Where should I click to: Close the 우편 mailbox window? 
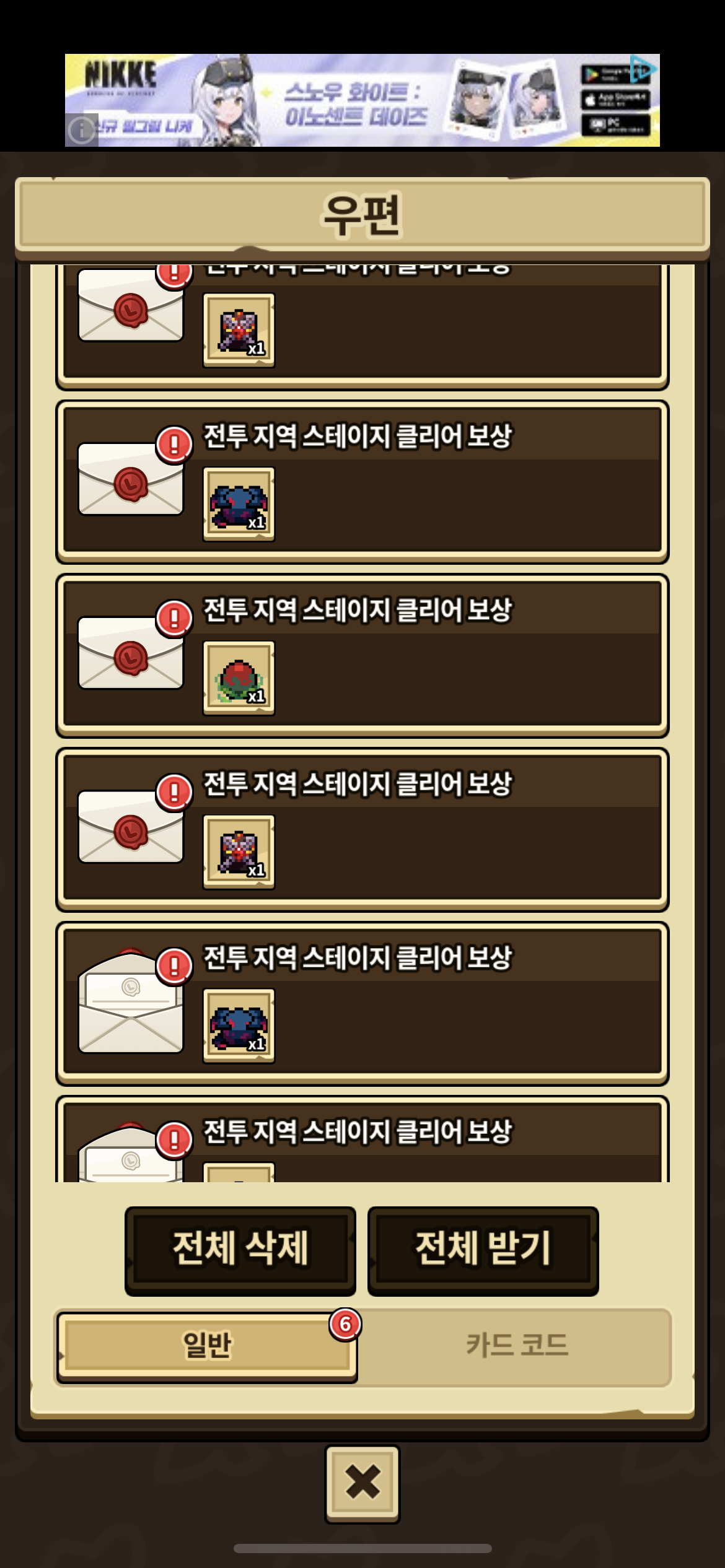pyautogui.click(x=362, y=1483)
